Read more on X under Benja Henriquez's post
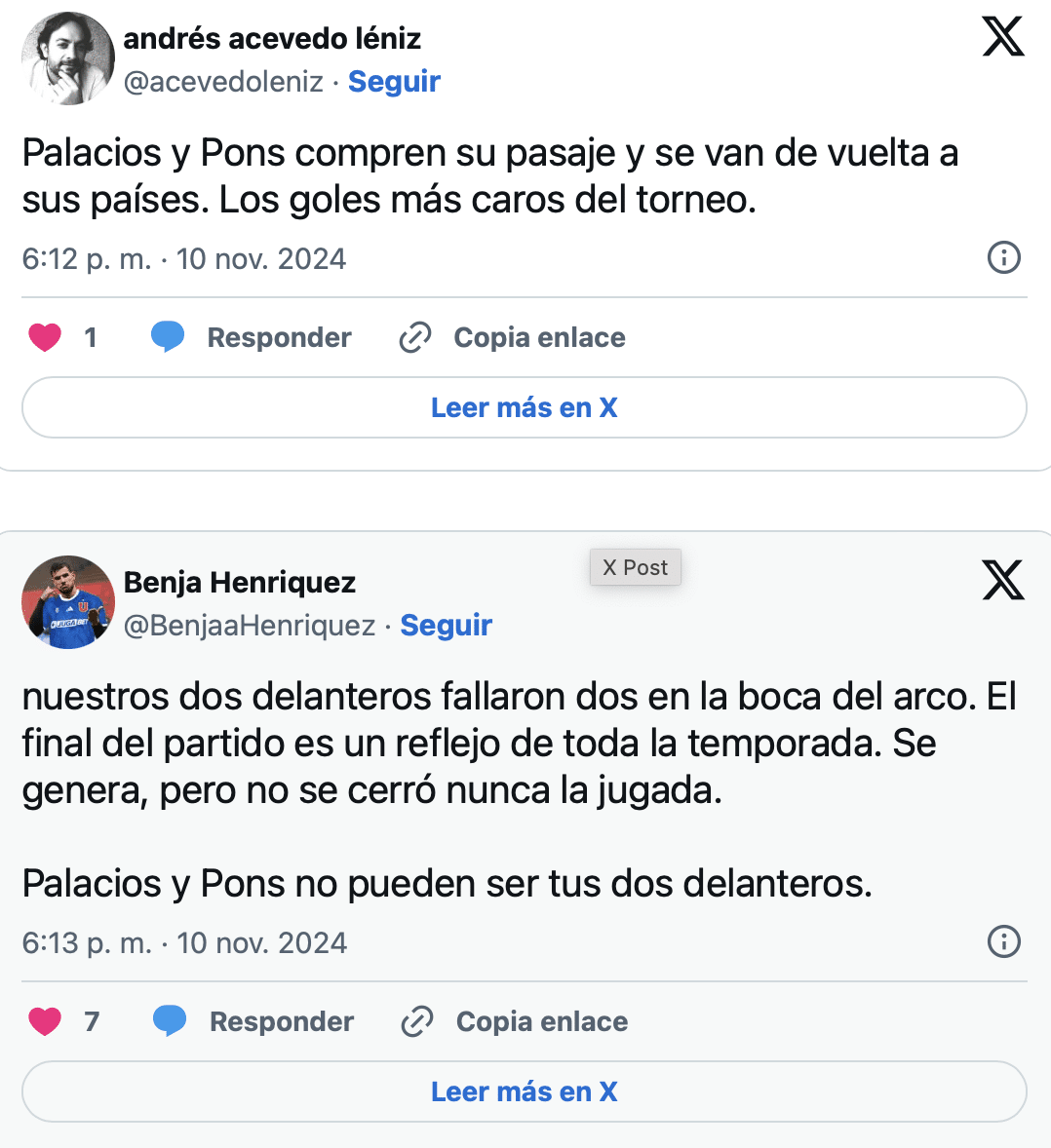Viewport: 1051px width, 1148px height. [x=525, y=1091]
